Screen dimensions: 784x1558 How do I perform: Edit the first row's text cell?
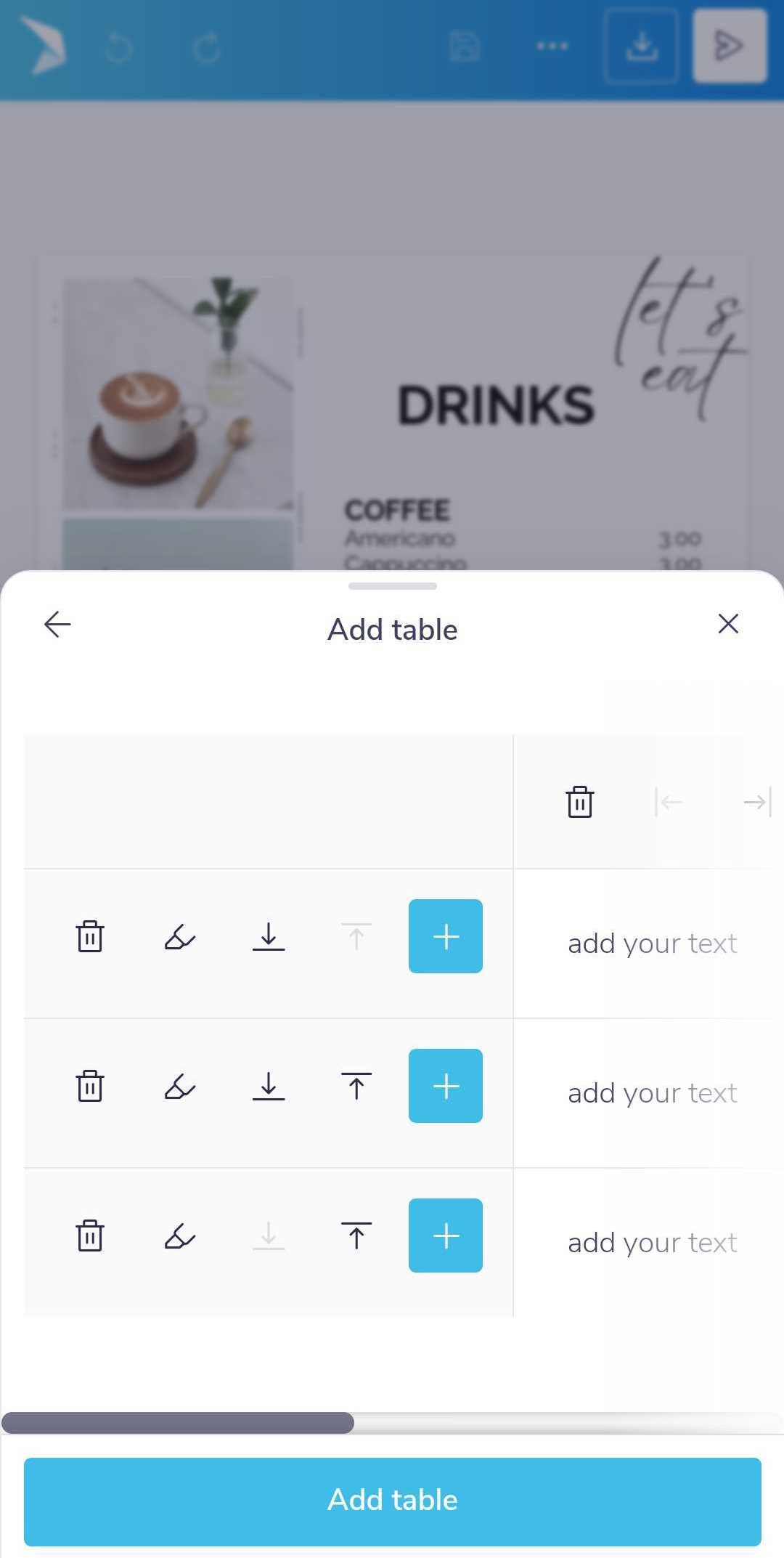coord(652,944)
